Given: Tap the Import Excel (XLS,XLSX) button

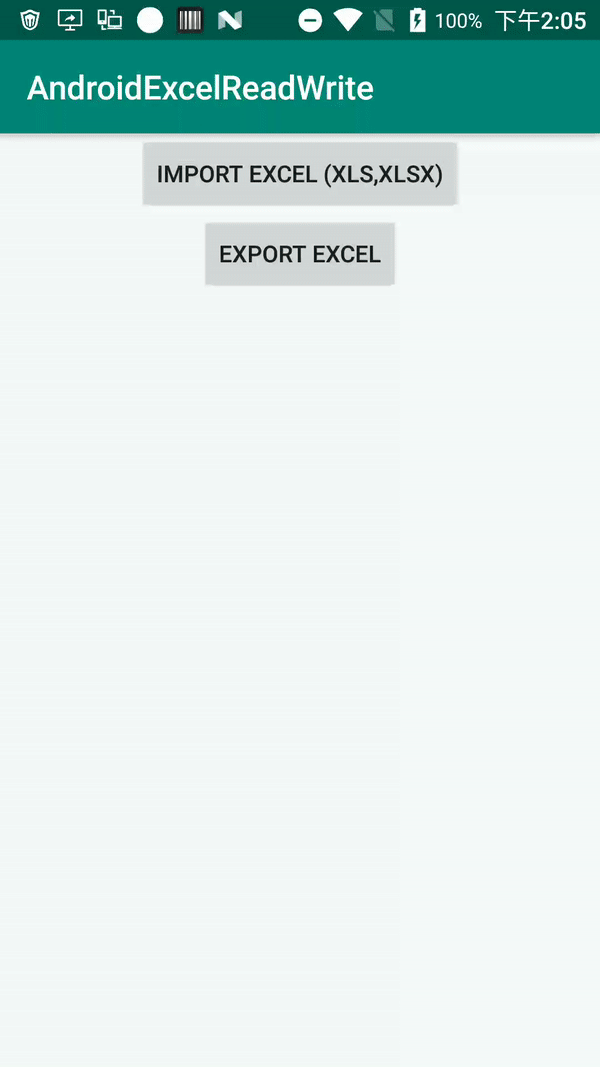Looking at the screenshot, I should (300, 174).
